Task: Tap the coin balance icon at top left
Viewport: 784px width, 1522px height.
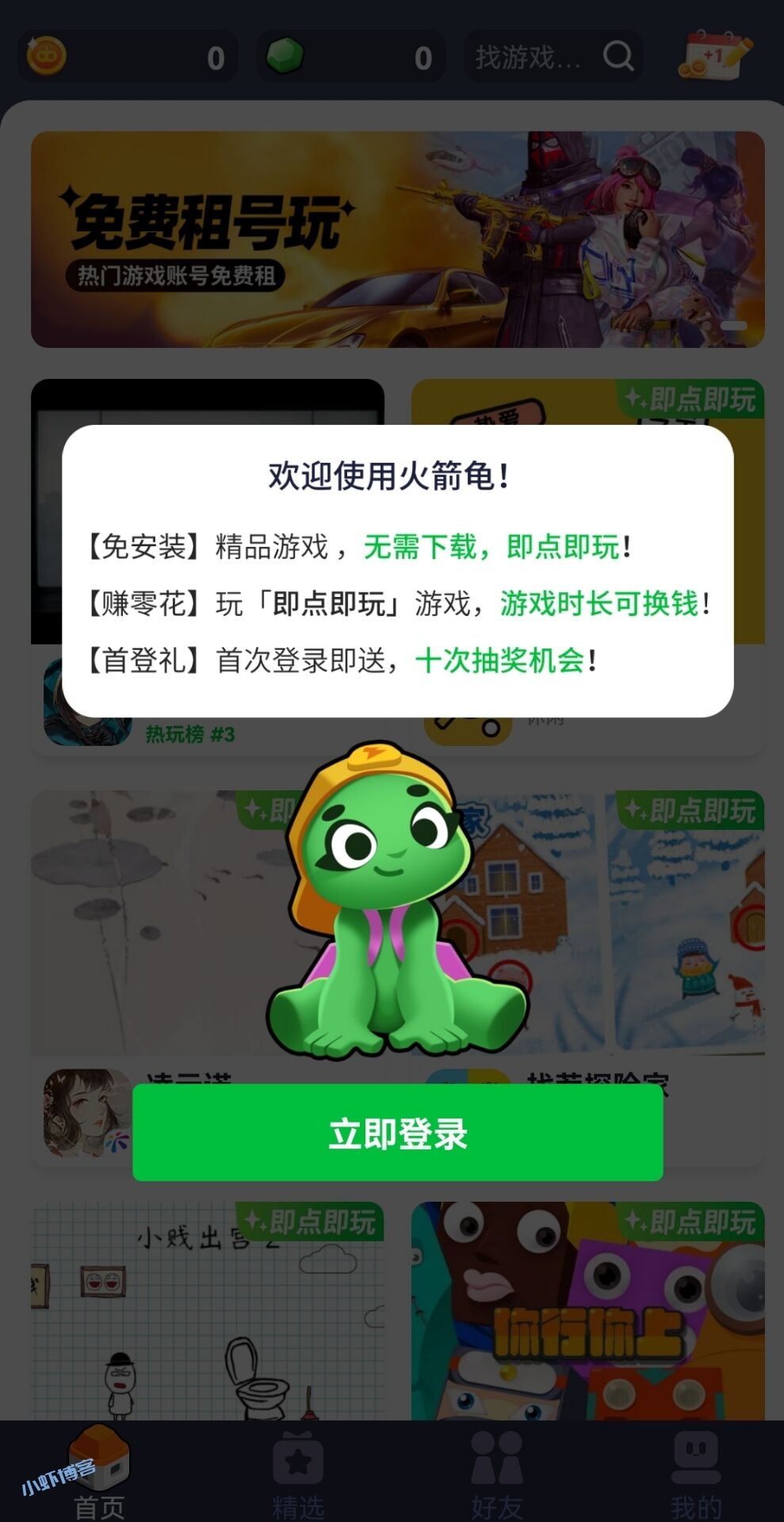Action: click(49, 55)
